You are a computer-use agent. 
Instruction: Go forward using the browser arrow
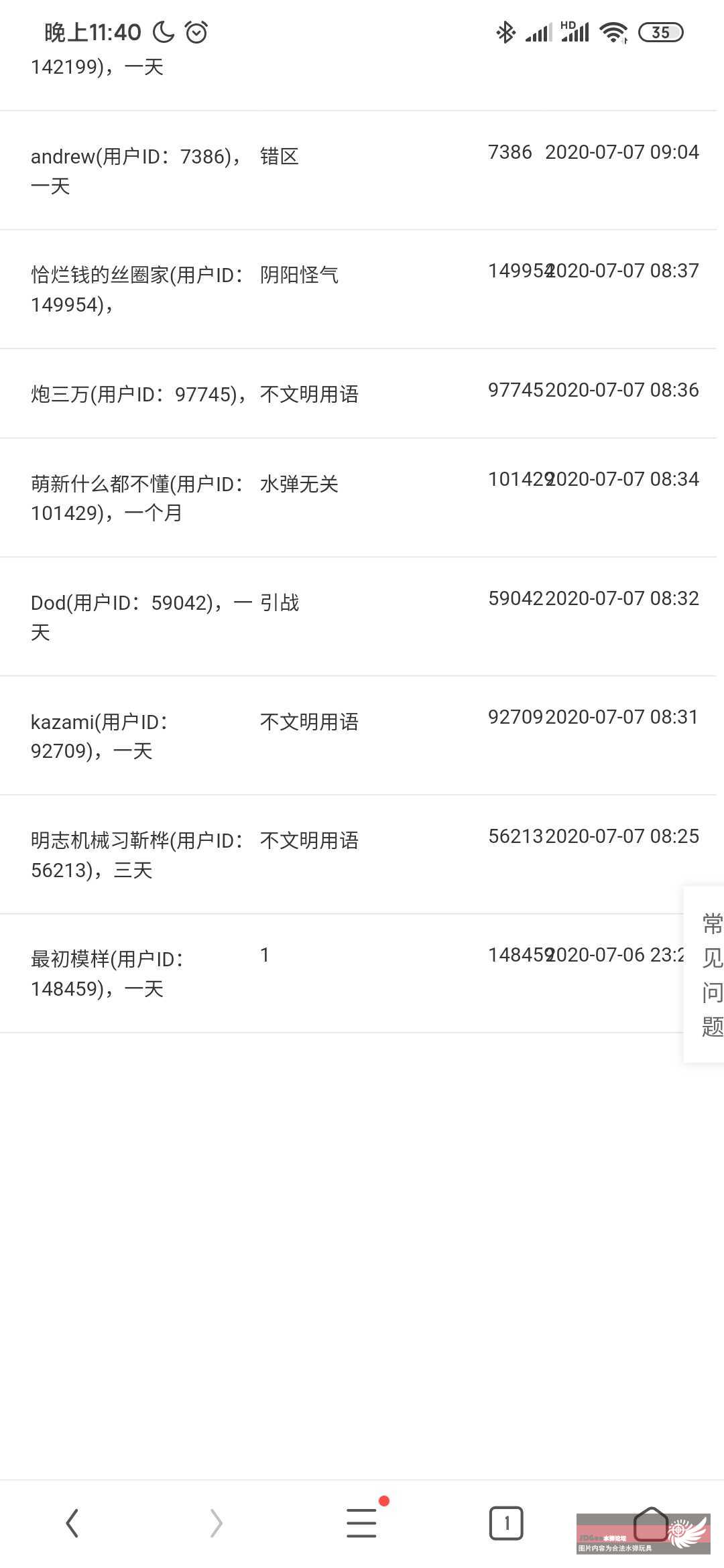(217, 1523)
